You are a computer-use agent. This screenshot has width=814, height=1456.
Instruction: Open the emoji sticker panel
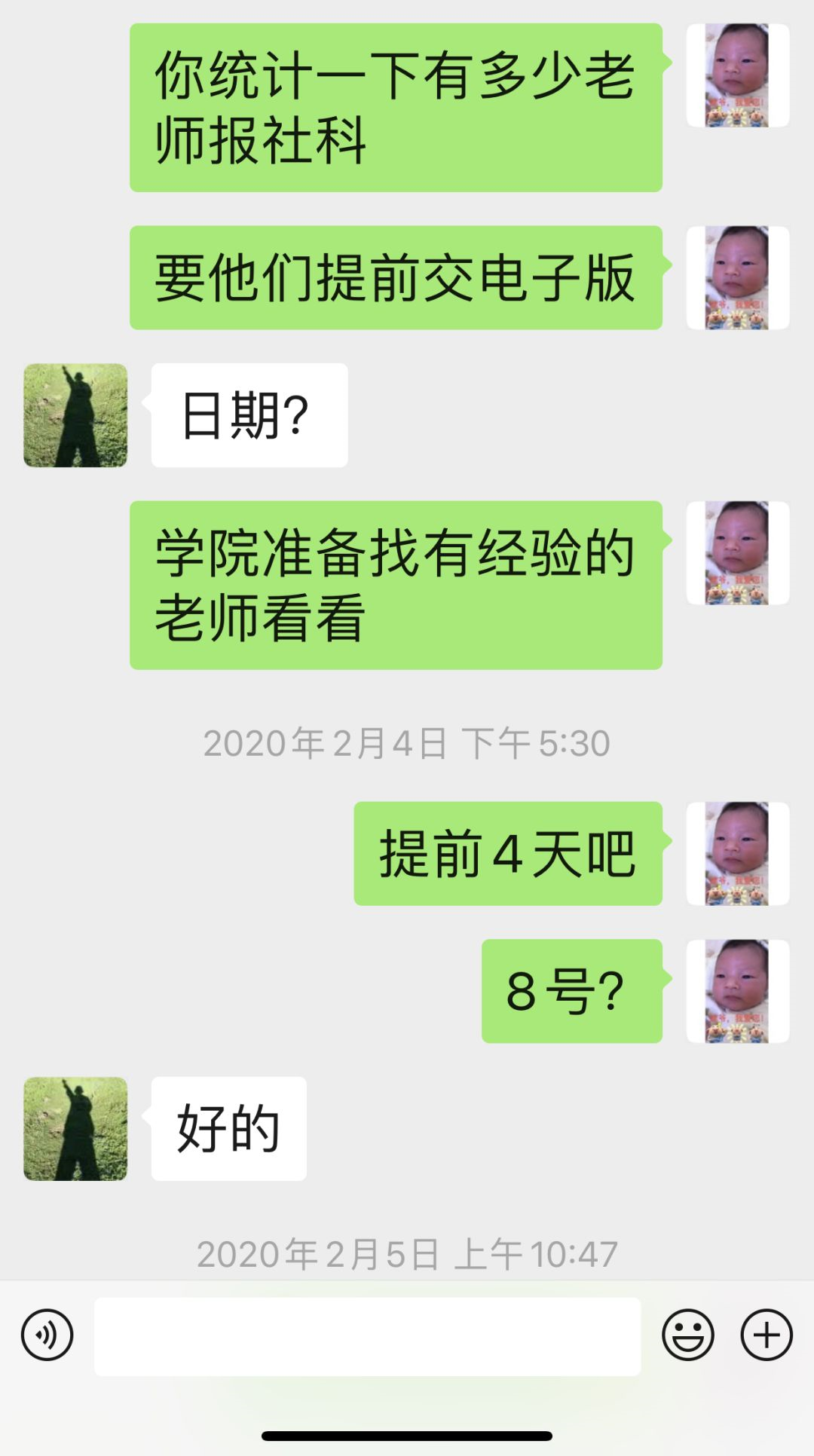687,1335
